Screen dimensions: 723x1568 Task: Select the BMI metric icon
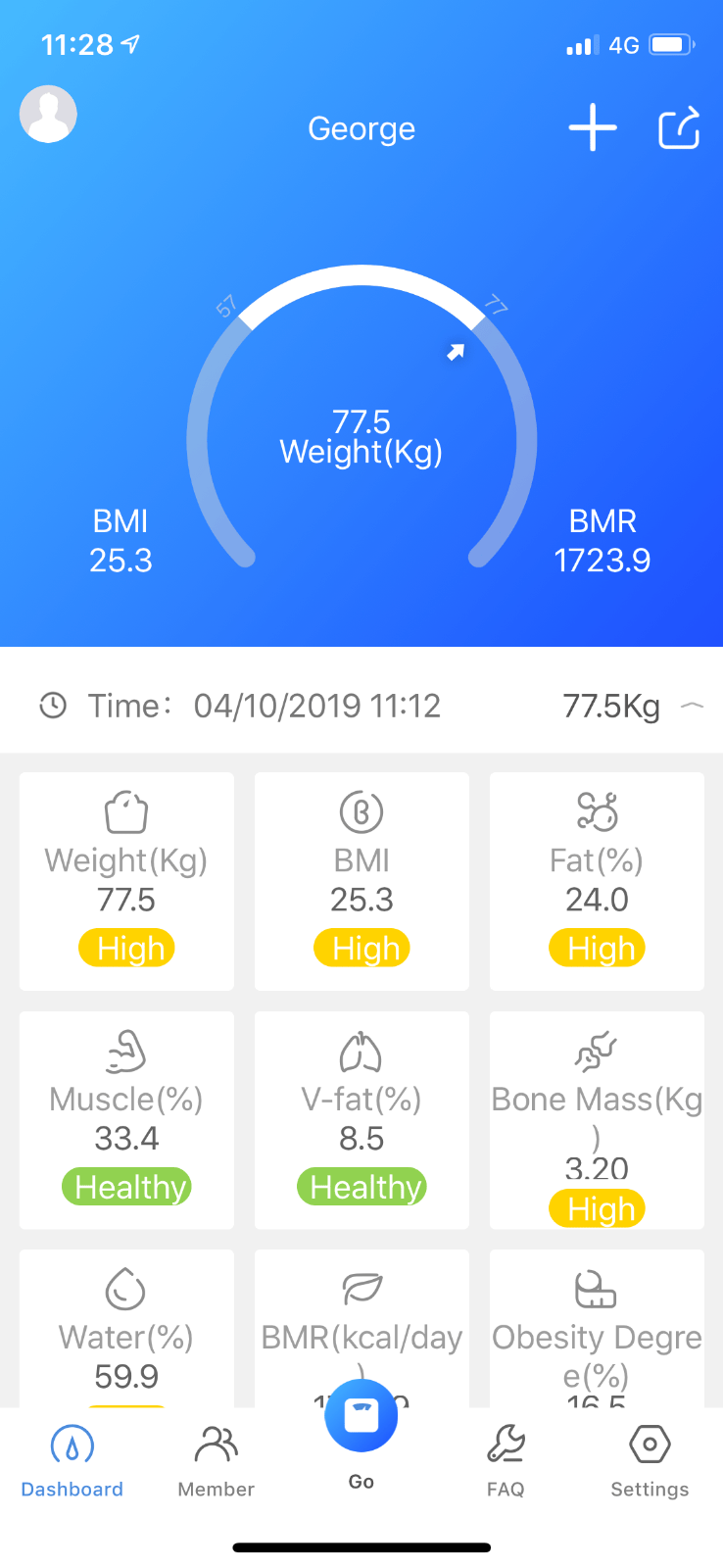[x=361, y=811]
